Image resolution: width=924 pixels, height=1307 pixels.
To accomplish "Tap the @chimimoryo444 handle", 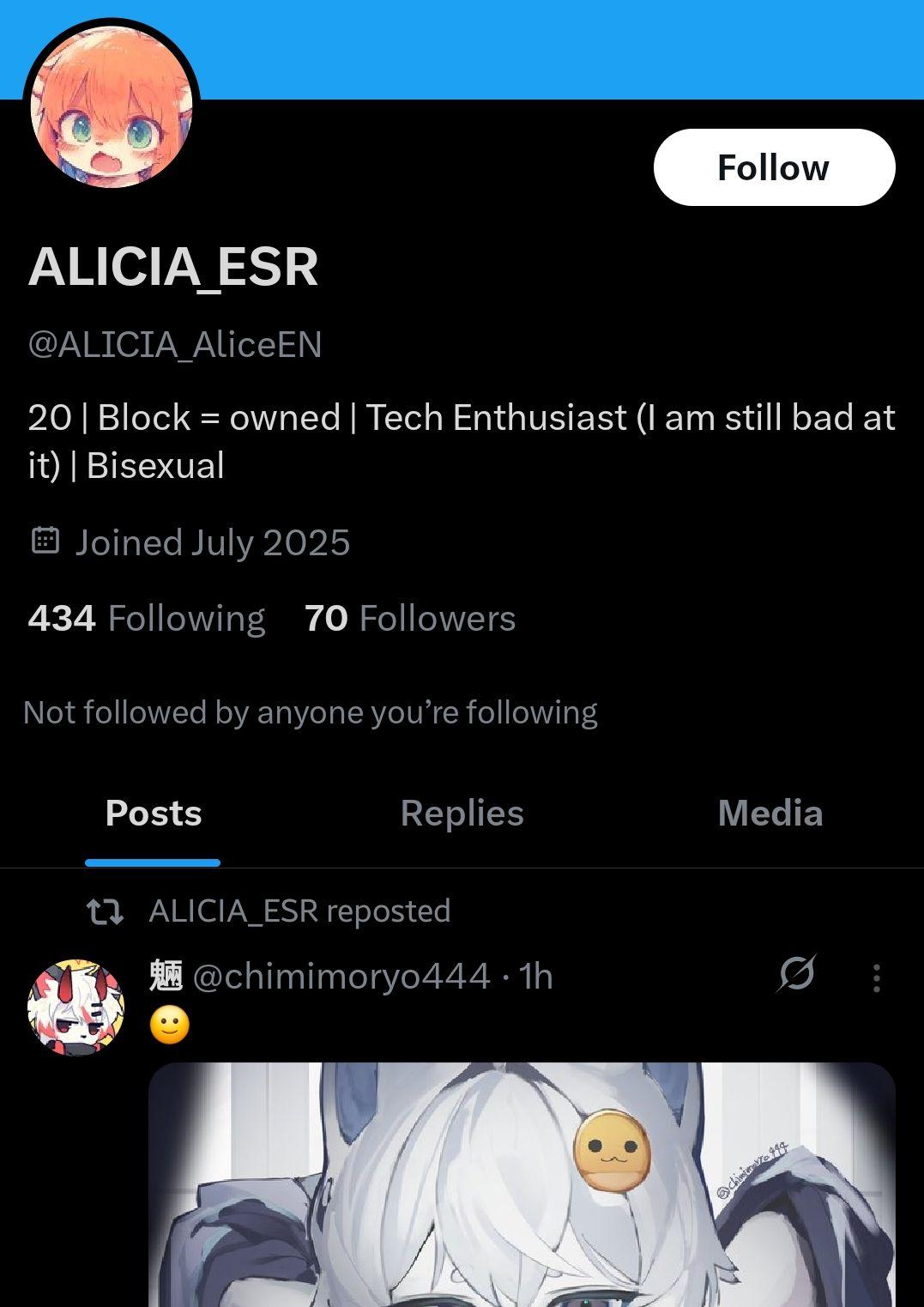I will [341, 977].
